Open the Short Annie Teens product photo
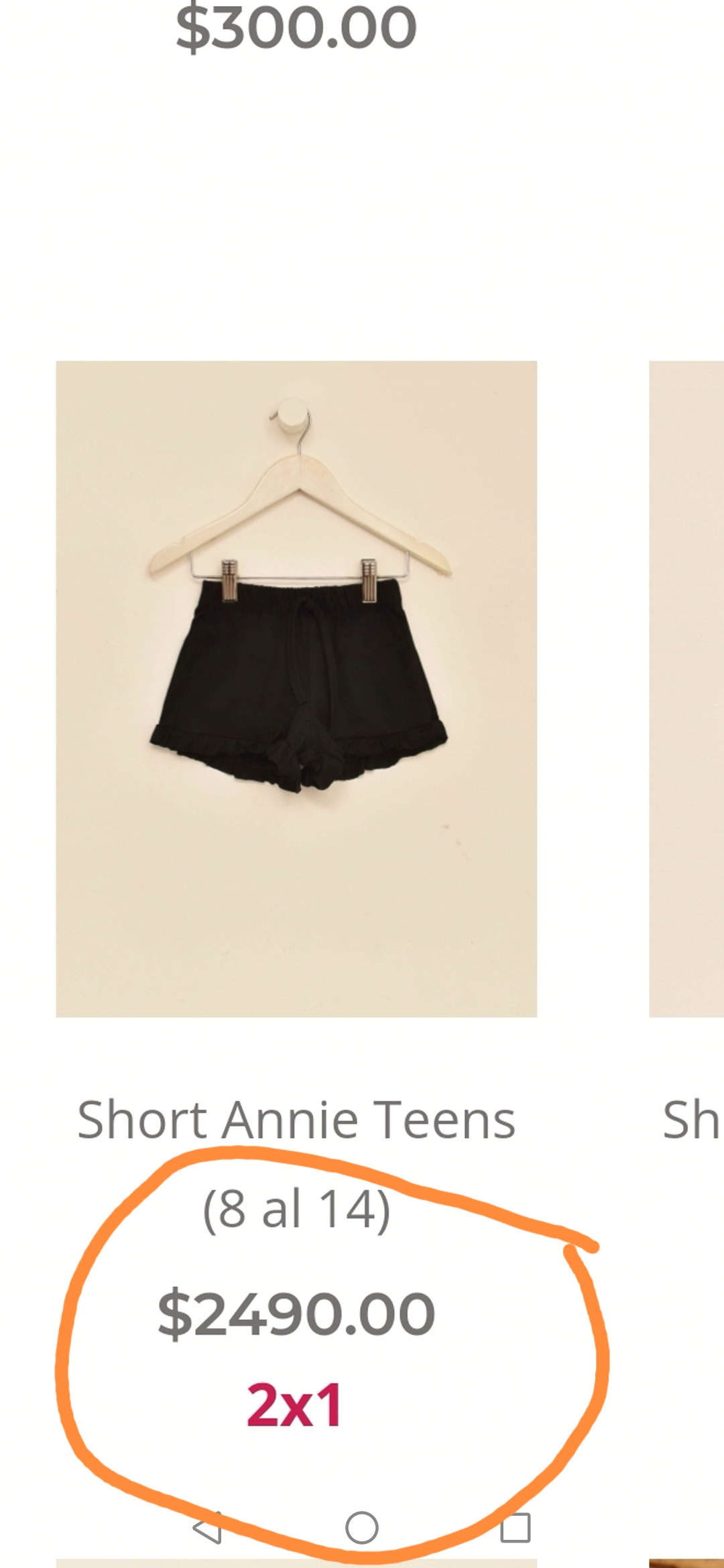 [x=296, y=689]
